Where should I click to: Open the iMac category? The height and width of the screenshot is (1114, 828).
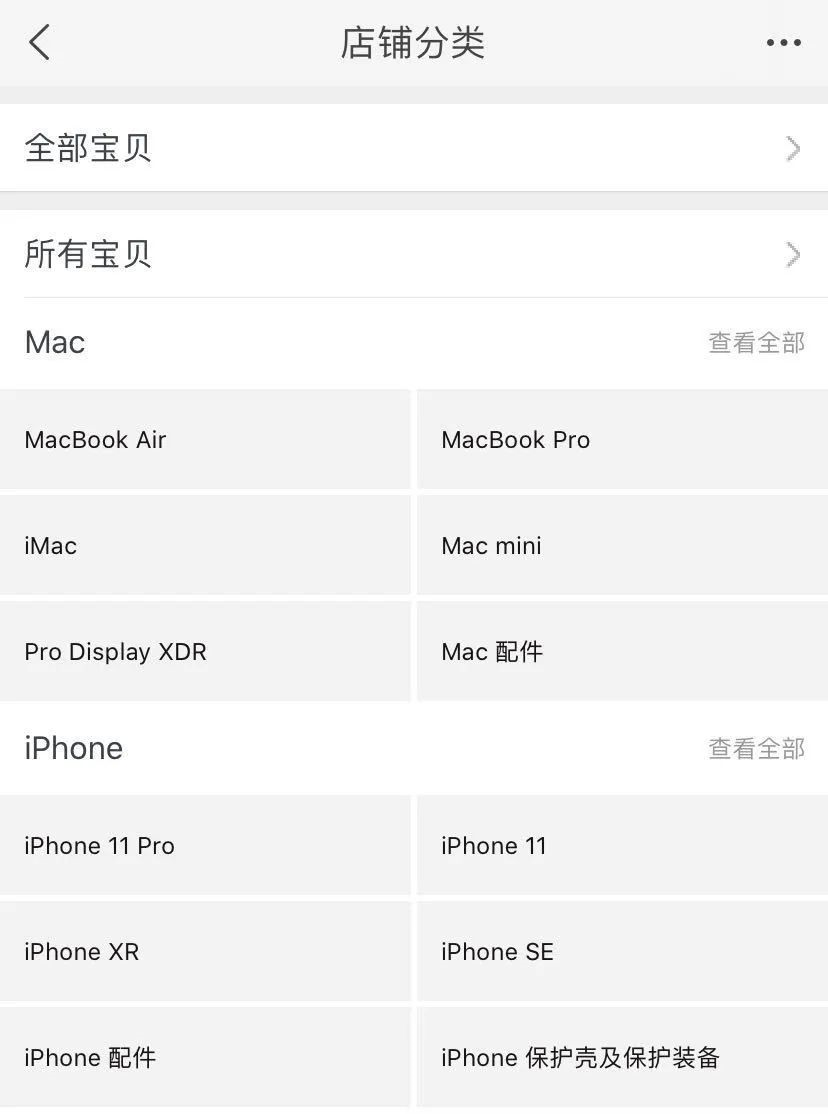[x=206, y=545]
